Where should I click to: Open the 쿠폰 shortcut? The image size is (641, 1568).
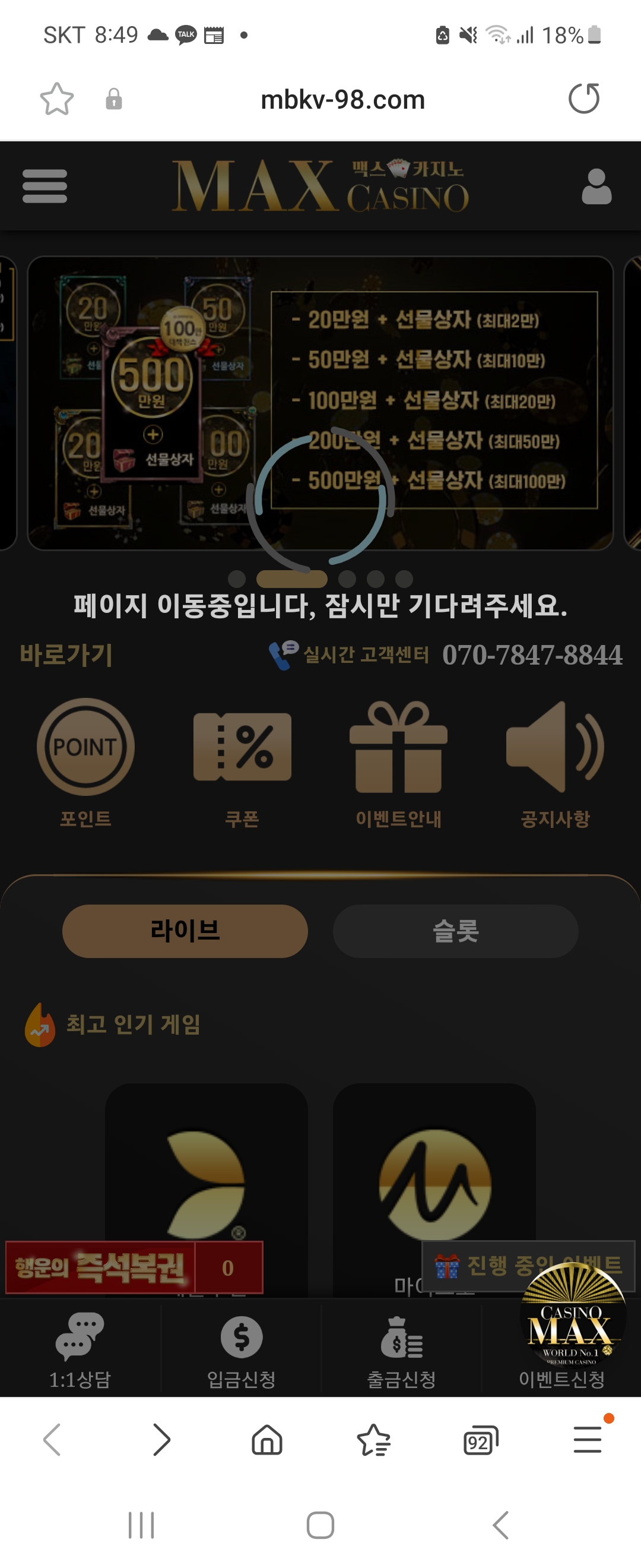pyautogui.click(x=242, y=762)
